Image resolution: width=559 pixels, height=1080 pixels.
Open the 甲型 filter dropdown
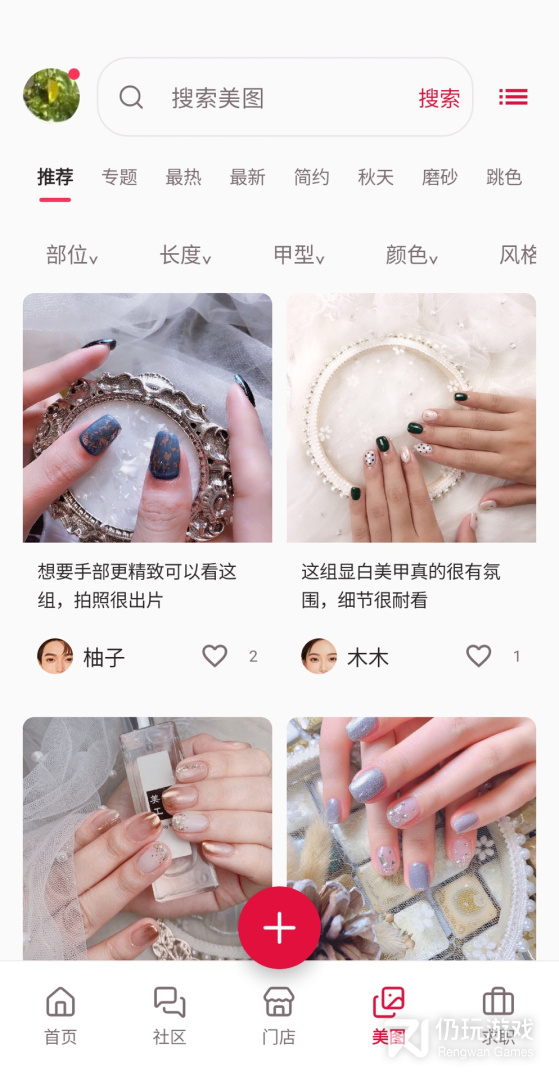(299, 256)
